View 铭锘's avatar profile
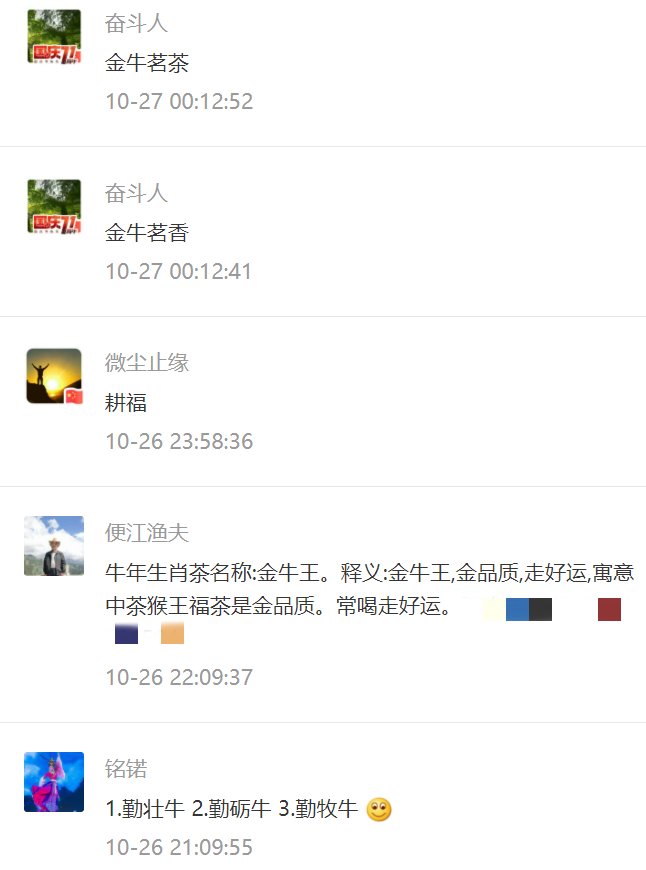Image resolution: width=646 pixels, height=870 pixels. click(54, 782)
